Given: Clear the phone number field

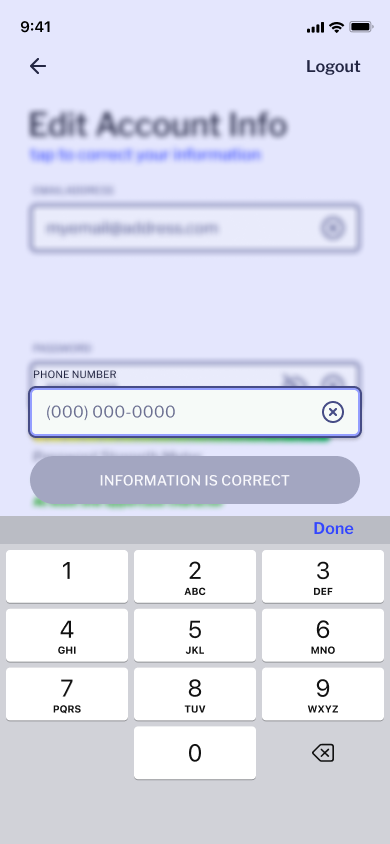Looking at the screenshot, I should (333, 412).
